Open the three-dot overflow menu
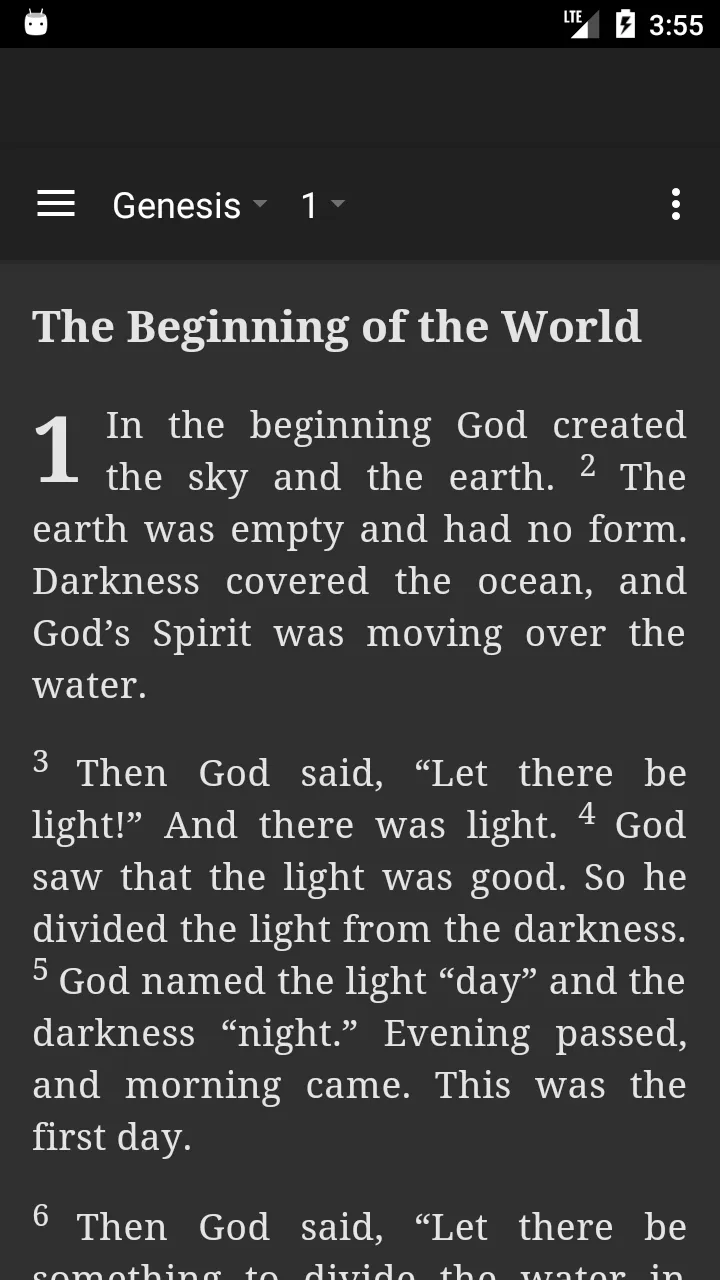Viewport: 720px width, 1280px height. [x=676, y=204]
